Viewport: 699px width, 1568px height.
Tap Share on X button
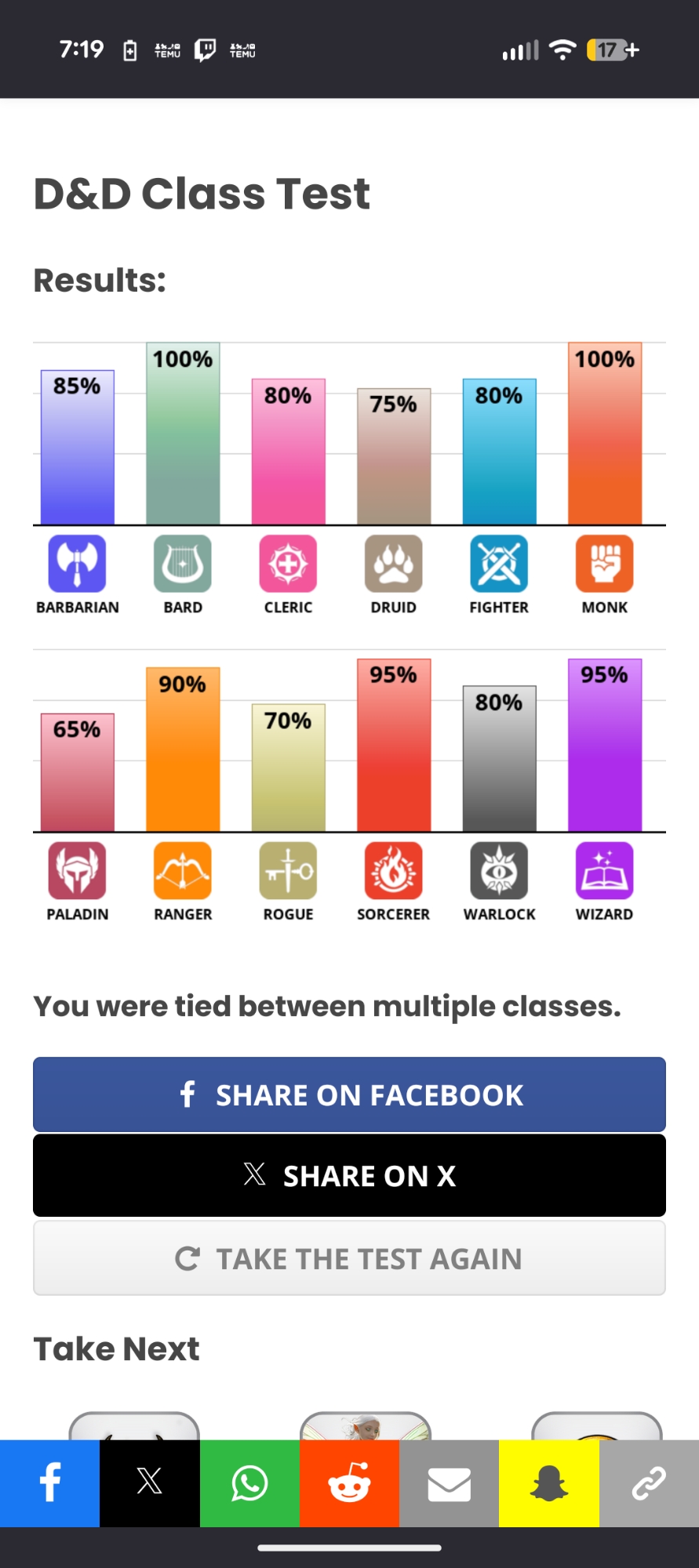coord(349,1176)
